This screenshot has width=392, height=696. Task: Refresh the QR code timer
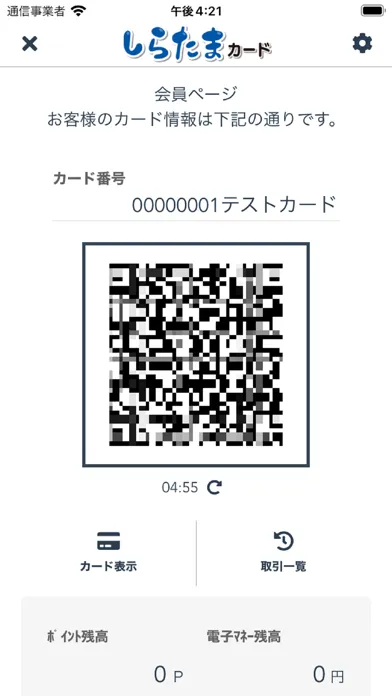point(214,487)
